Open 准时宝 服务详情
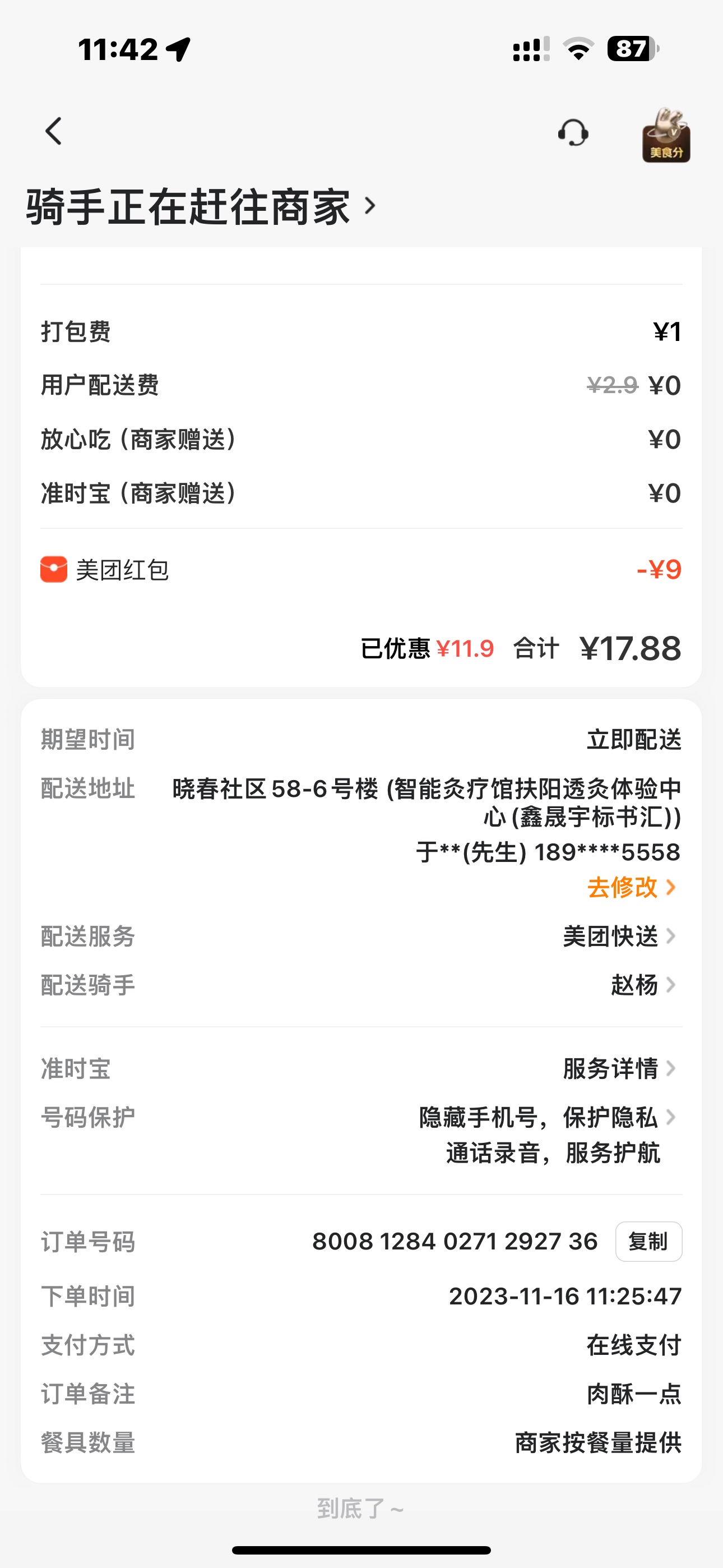Image resolution: width=723 pixels, height=1568 pixels. click(618, 1069)
